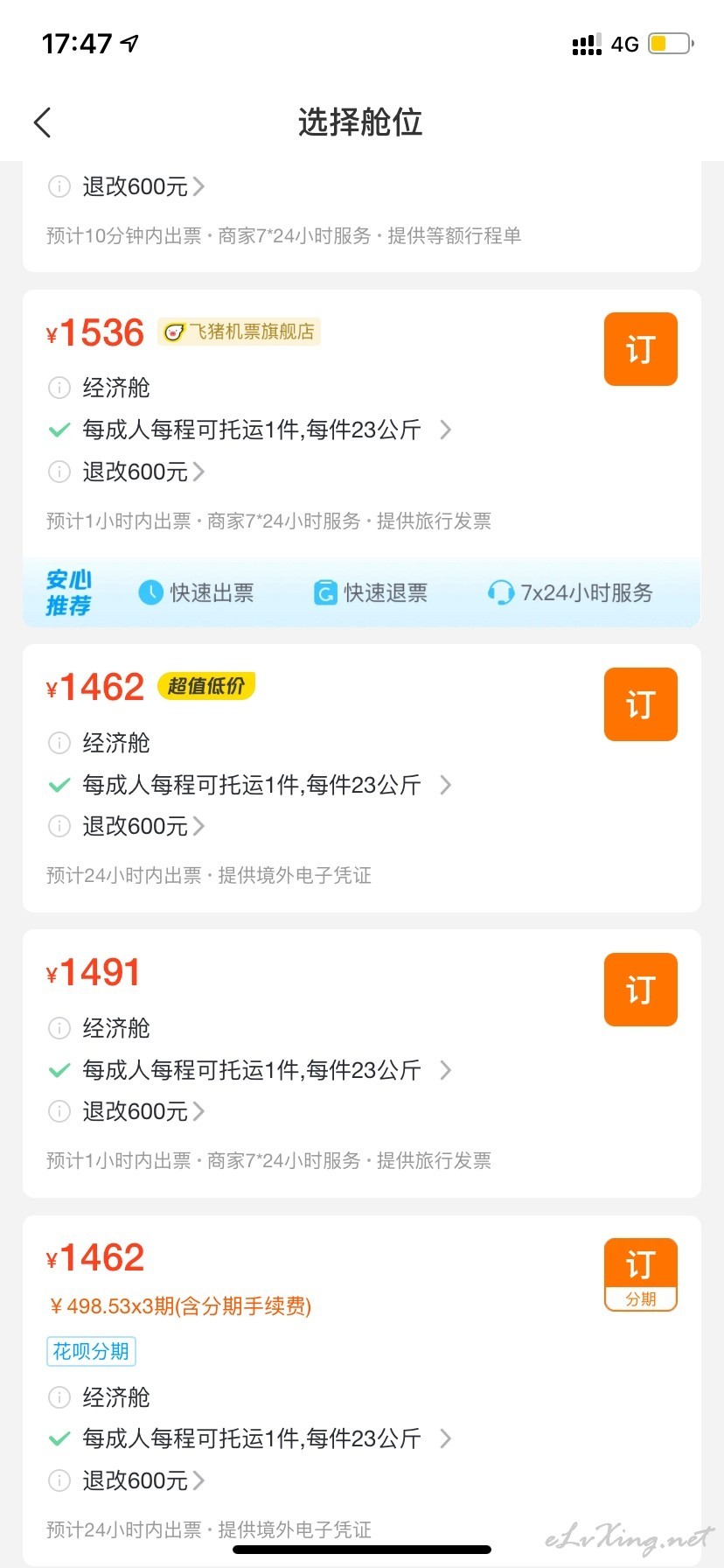The image size is (724, 1568).
Task: Go back from the cabin selection page
Action: tap(42, 122)
